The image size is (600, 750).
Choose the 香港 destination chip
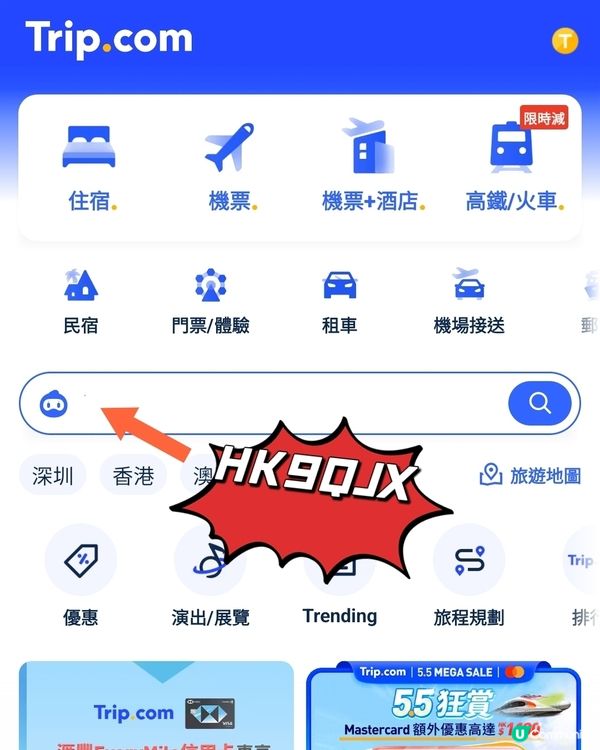click(x=133, y=476)
